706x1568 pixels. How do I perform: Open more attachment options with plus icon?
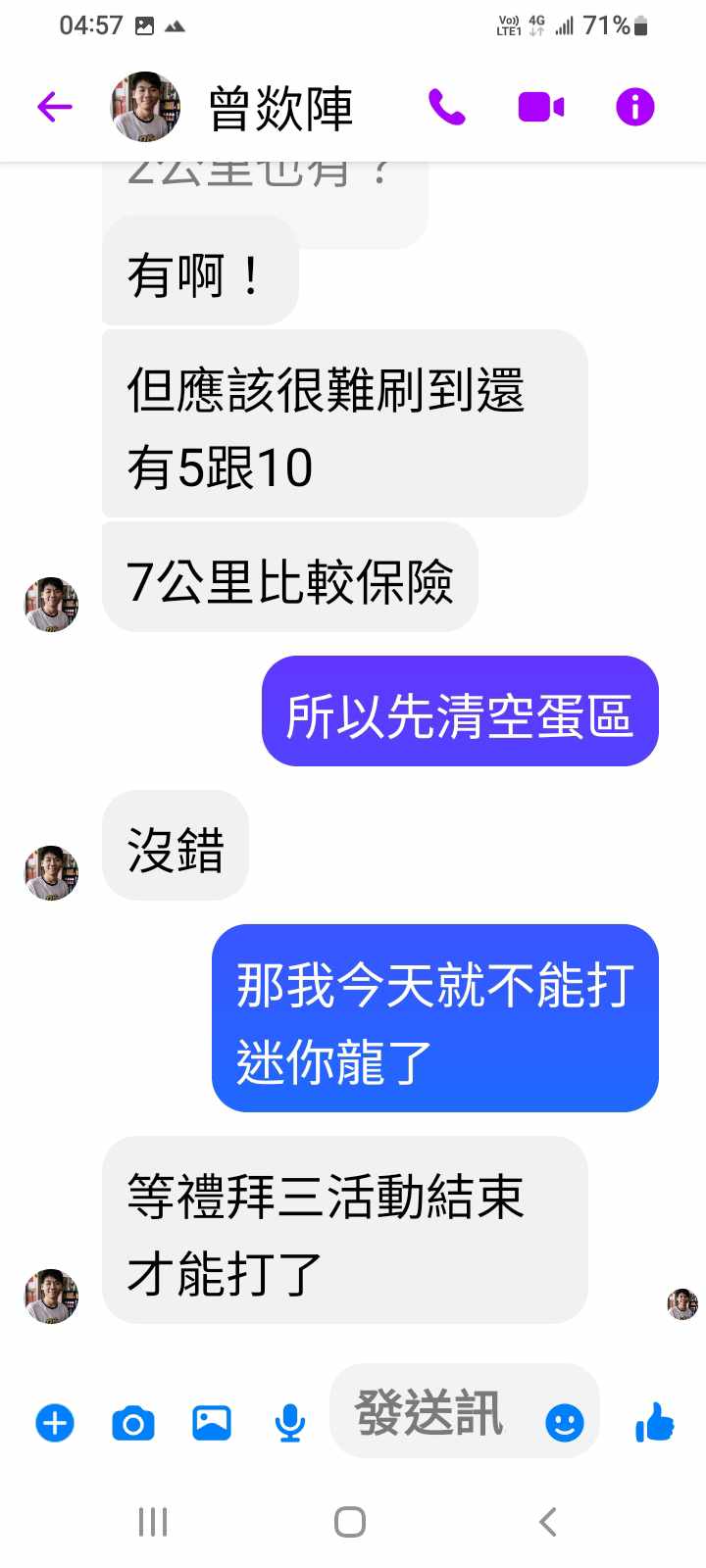55,1422
